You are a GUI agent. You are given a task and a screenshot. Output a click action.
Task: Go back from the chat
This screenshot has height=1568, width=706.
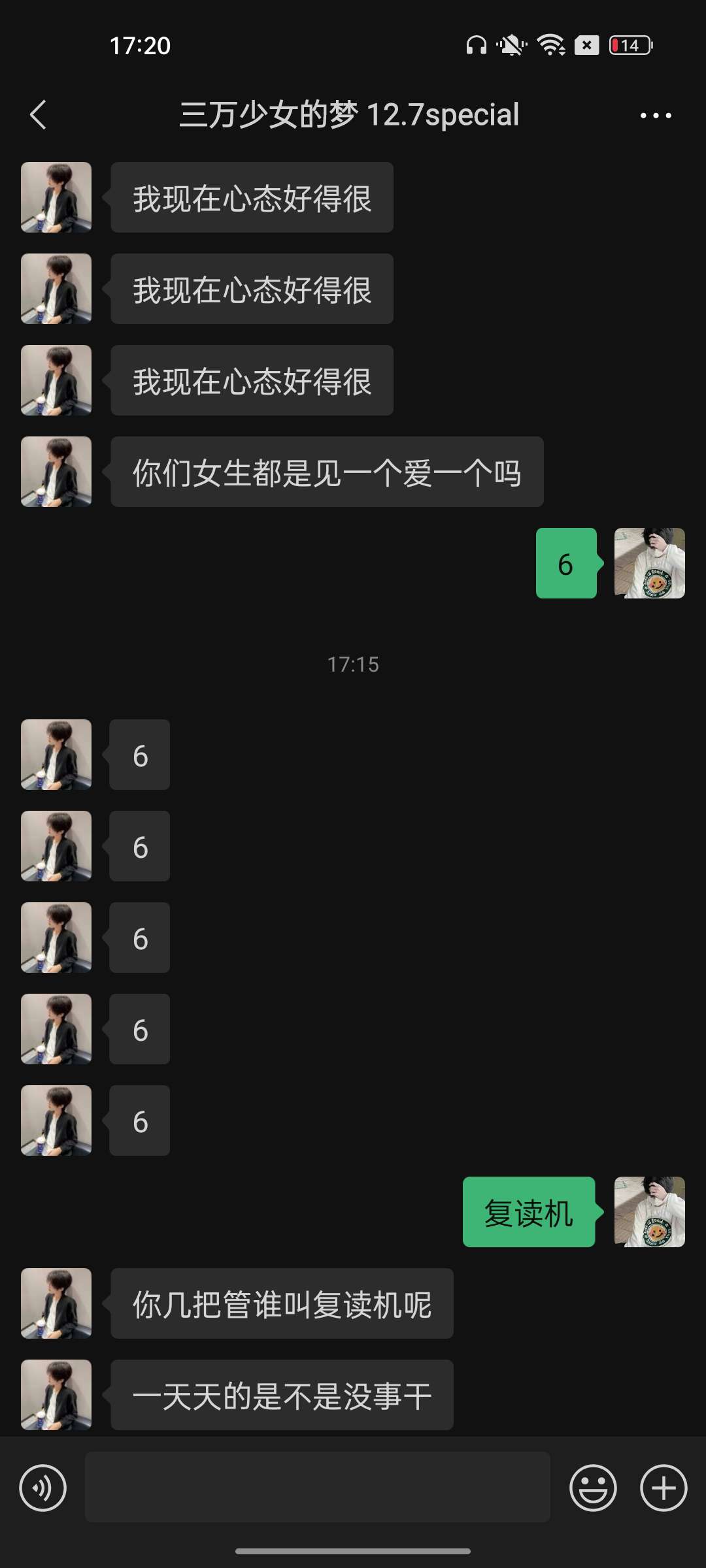pyautogui.click(x=39, y=115)
